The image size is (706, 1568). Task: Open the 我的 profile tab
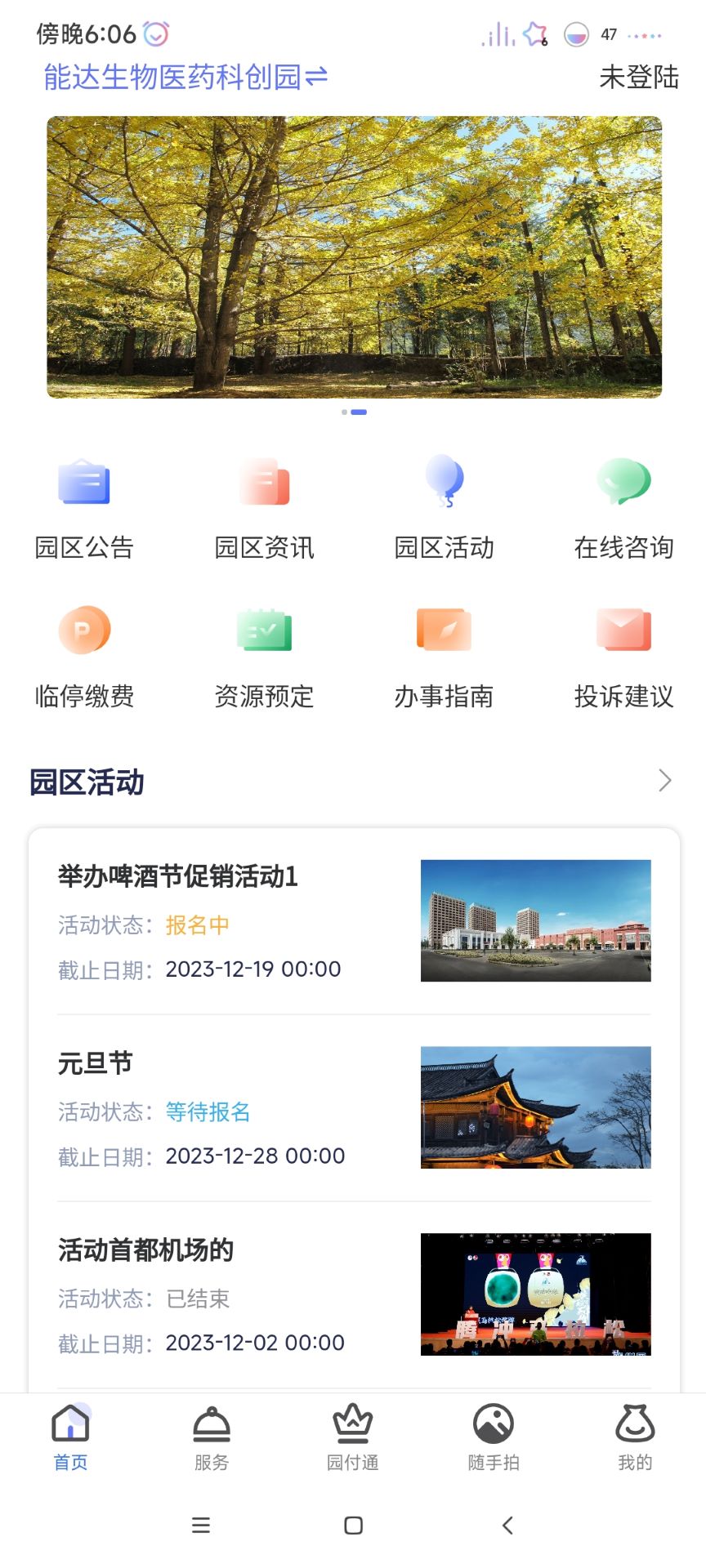635,1437
